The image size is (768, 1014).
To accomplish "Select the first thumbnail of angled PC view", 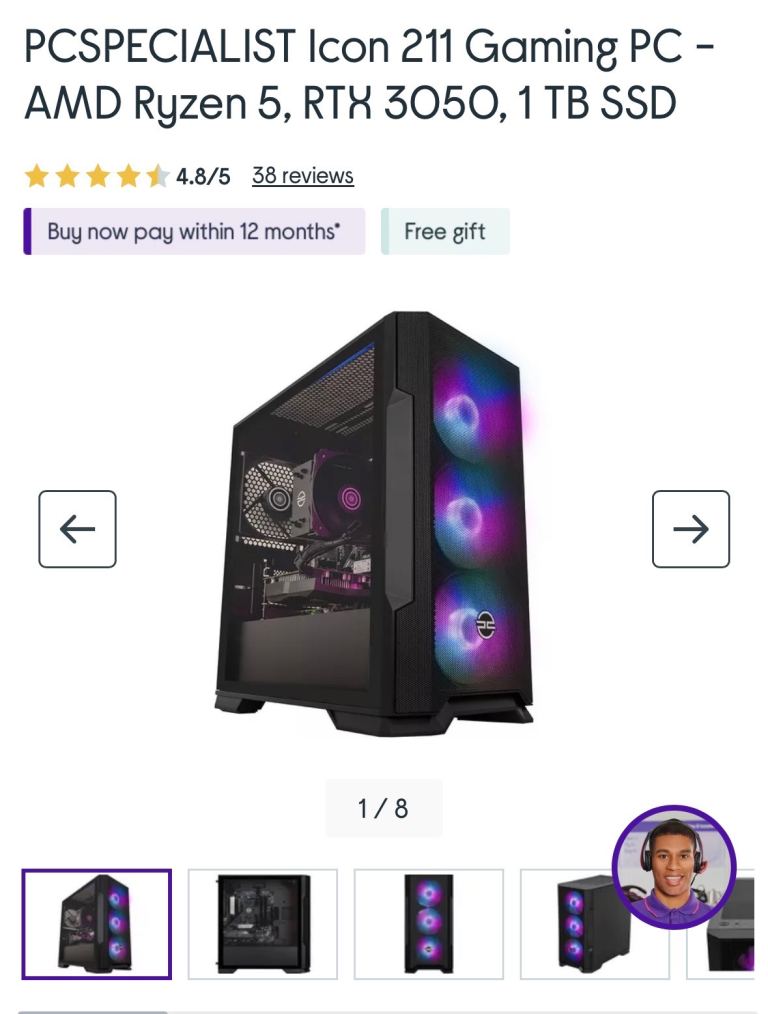I will 97,923.
